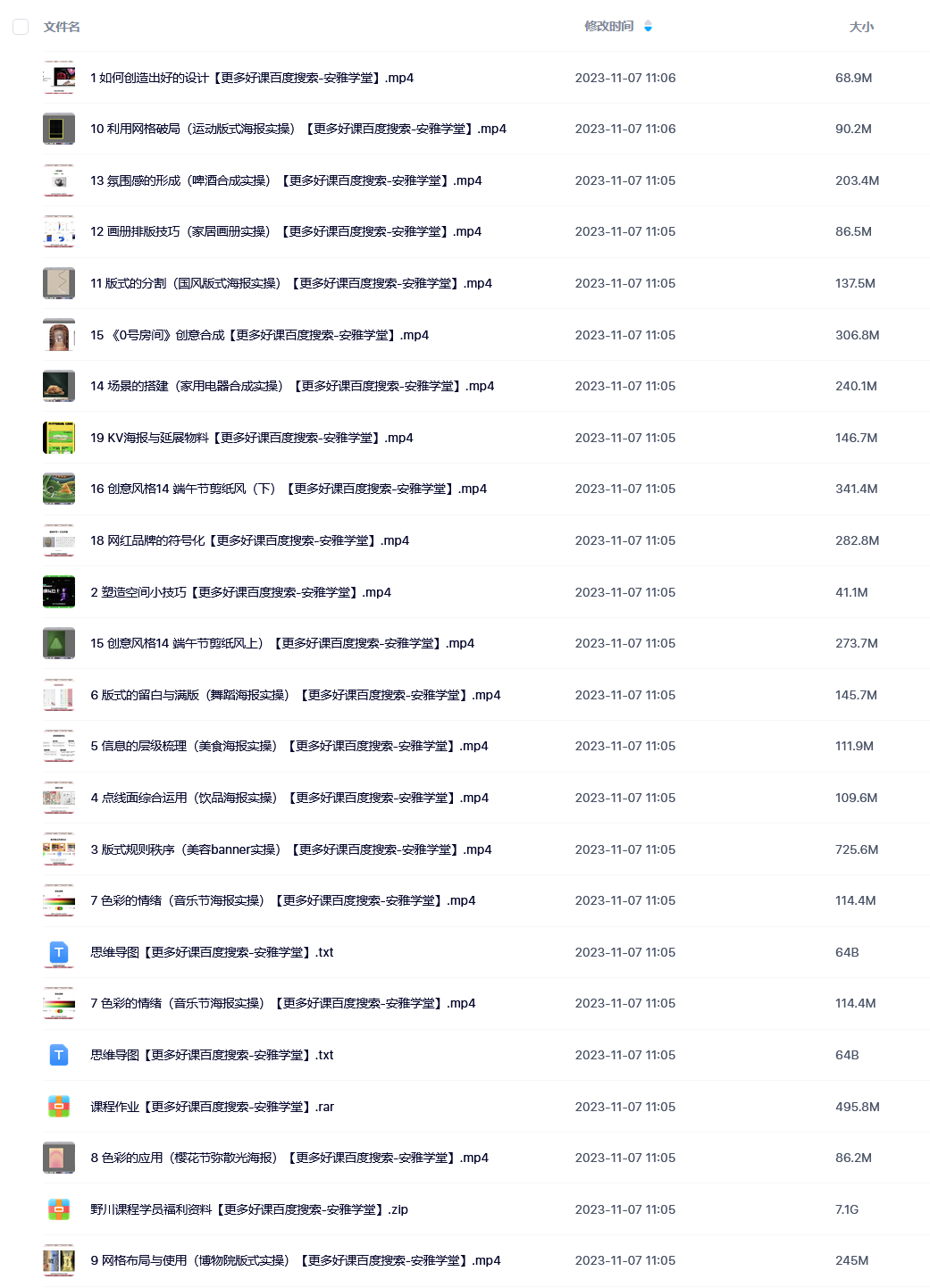The width and height of the screenshot is (930, 1288).
Task: Open the 课程作业 .rar archive
Action: [x=212, y=1107]
